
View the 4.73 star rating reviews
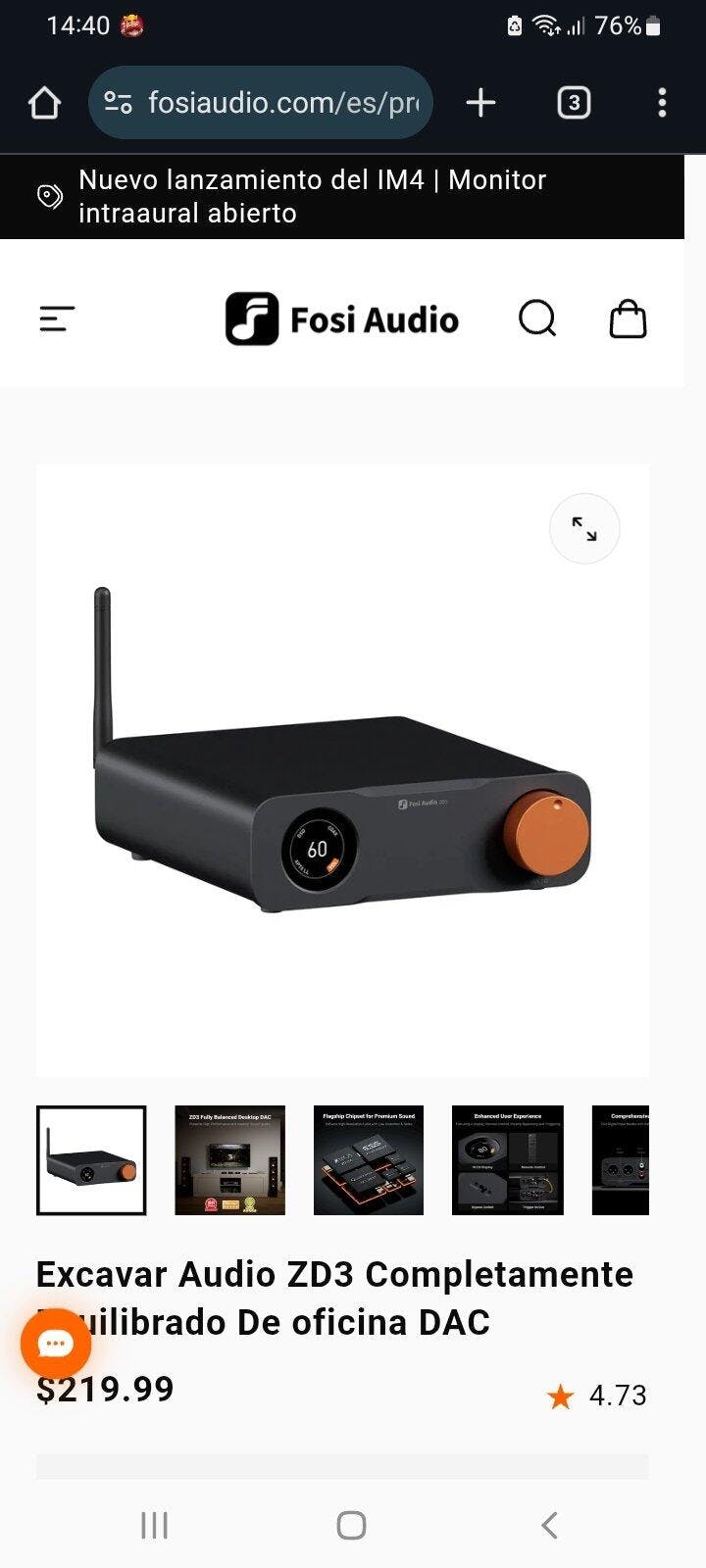[x=598, y=1396]
